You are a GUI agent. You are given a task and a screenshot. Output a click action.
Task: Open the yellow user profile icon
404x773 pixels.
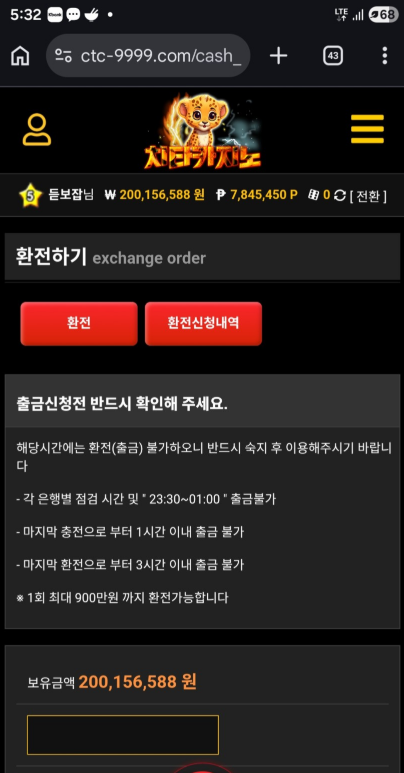click(37, 130)
